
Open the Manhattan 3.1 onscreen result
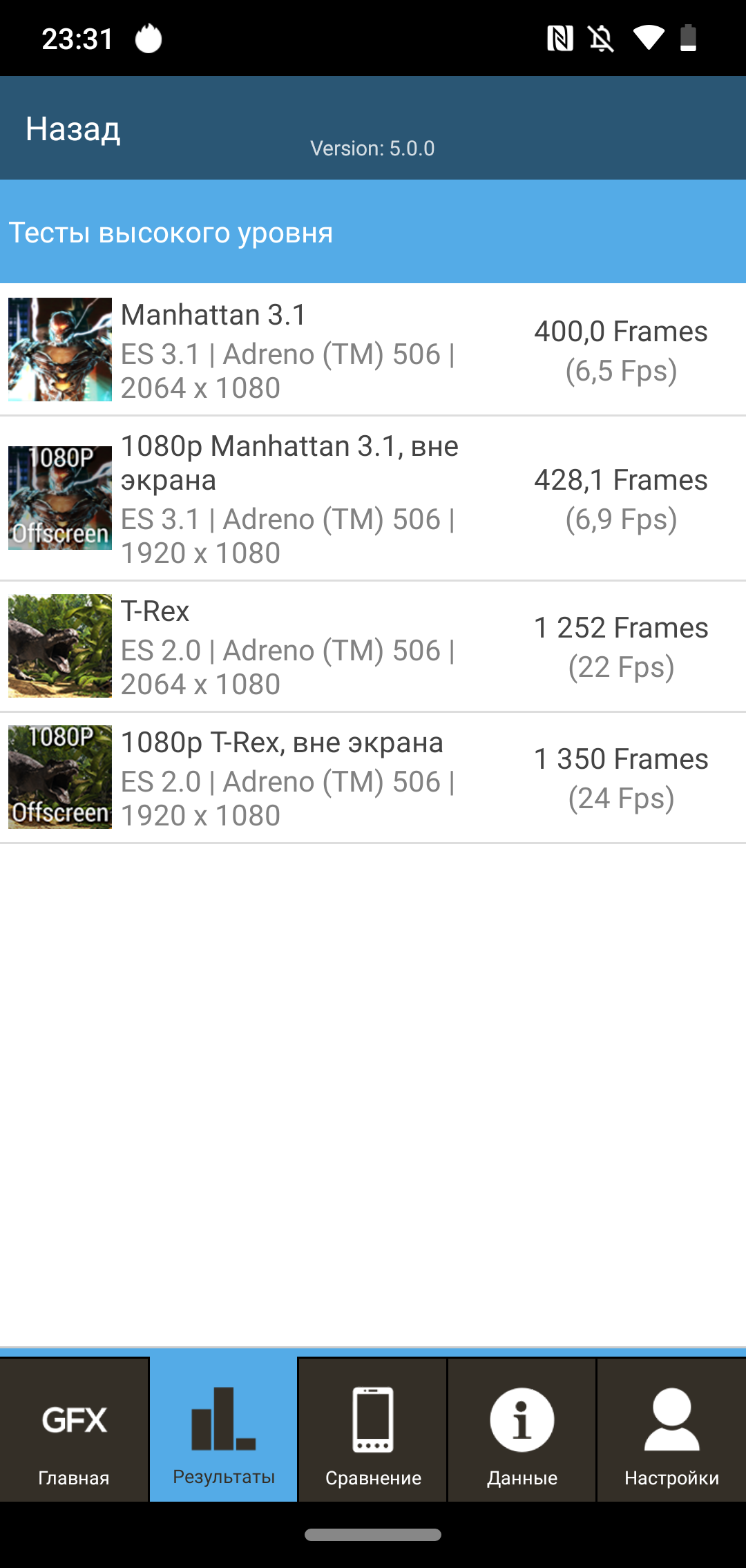(373, 350)
